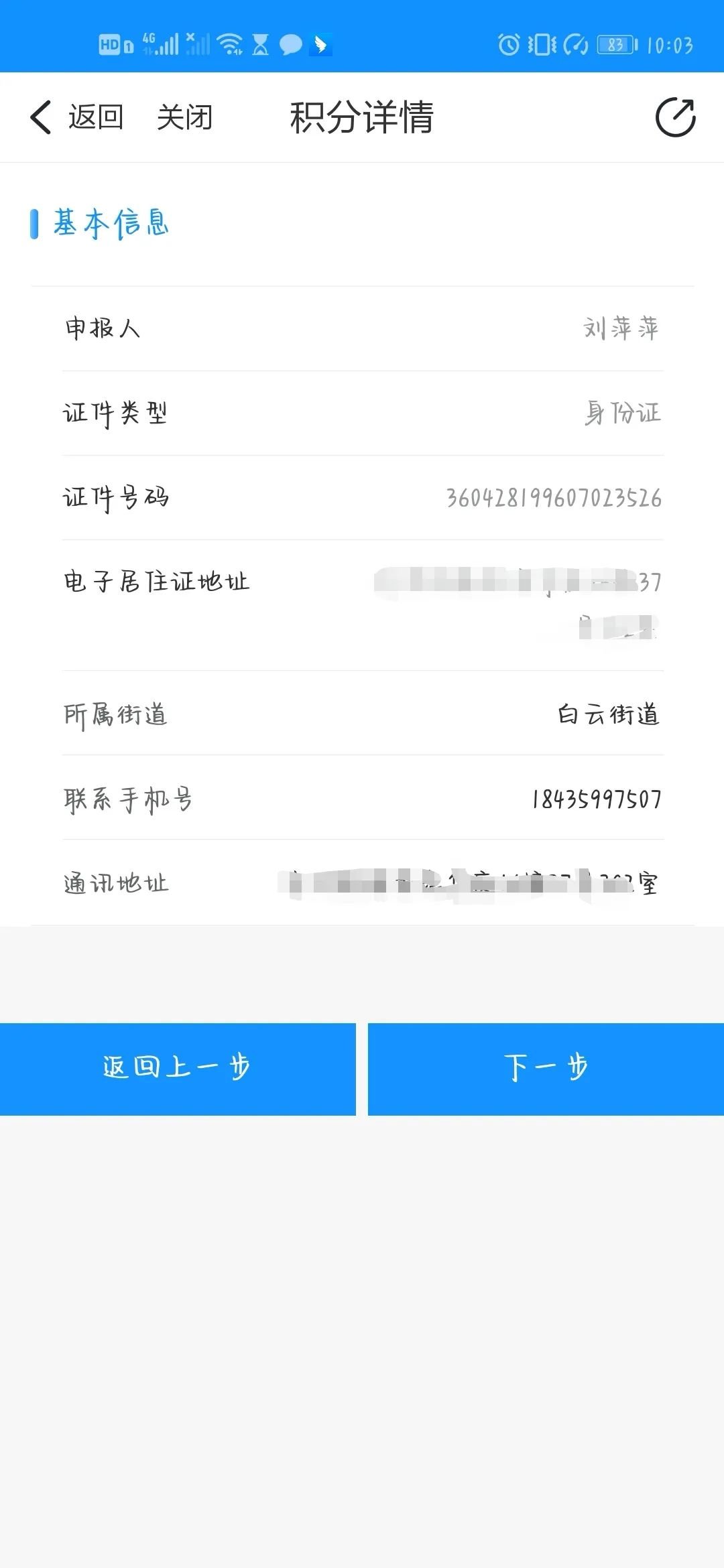Select the 返回 menu item
This screenshot has width=724, height=1568.
95,118
